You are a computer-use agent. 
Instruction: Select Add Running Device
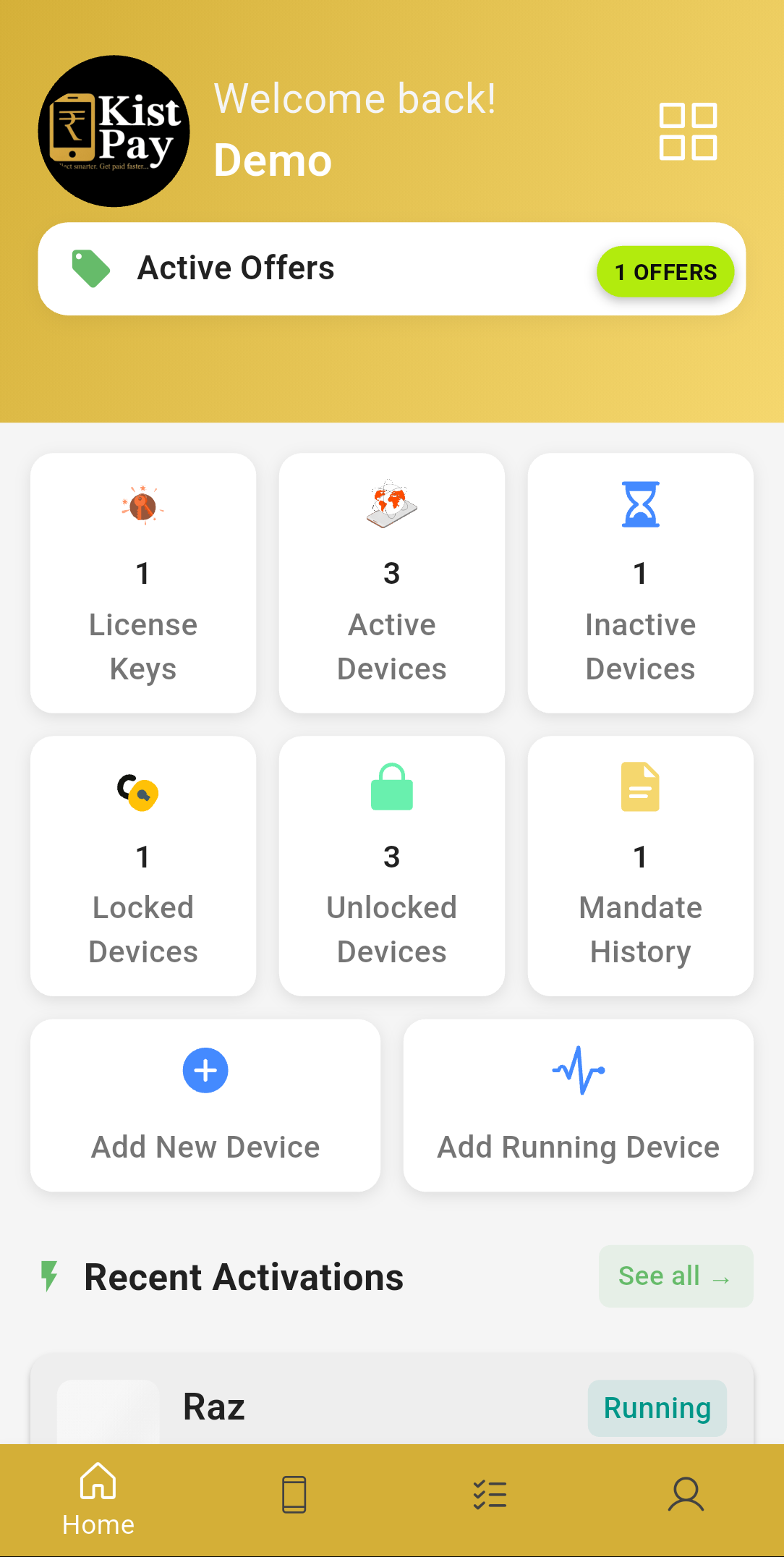coord(578,1105)
